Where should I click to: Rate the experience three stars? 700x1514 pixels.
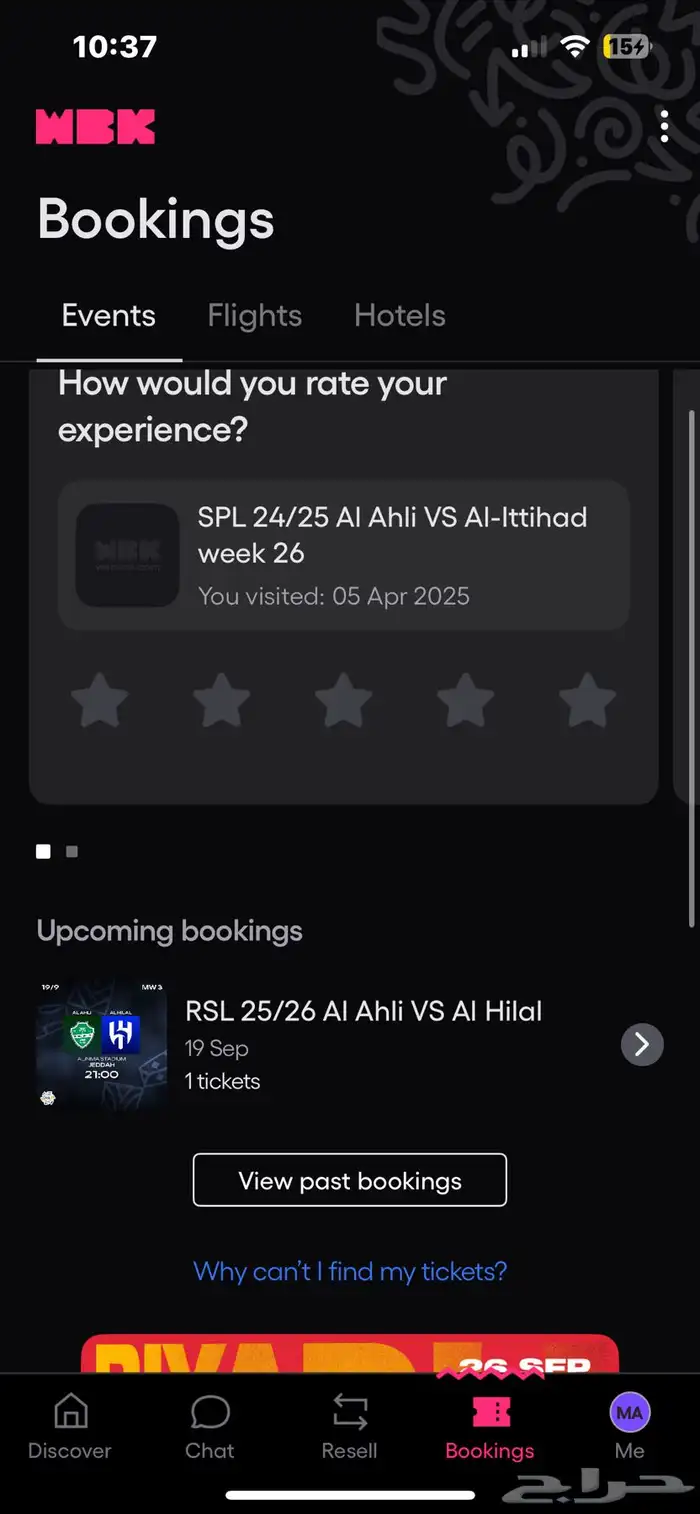point(343,700)
